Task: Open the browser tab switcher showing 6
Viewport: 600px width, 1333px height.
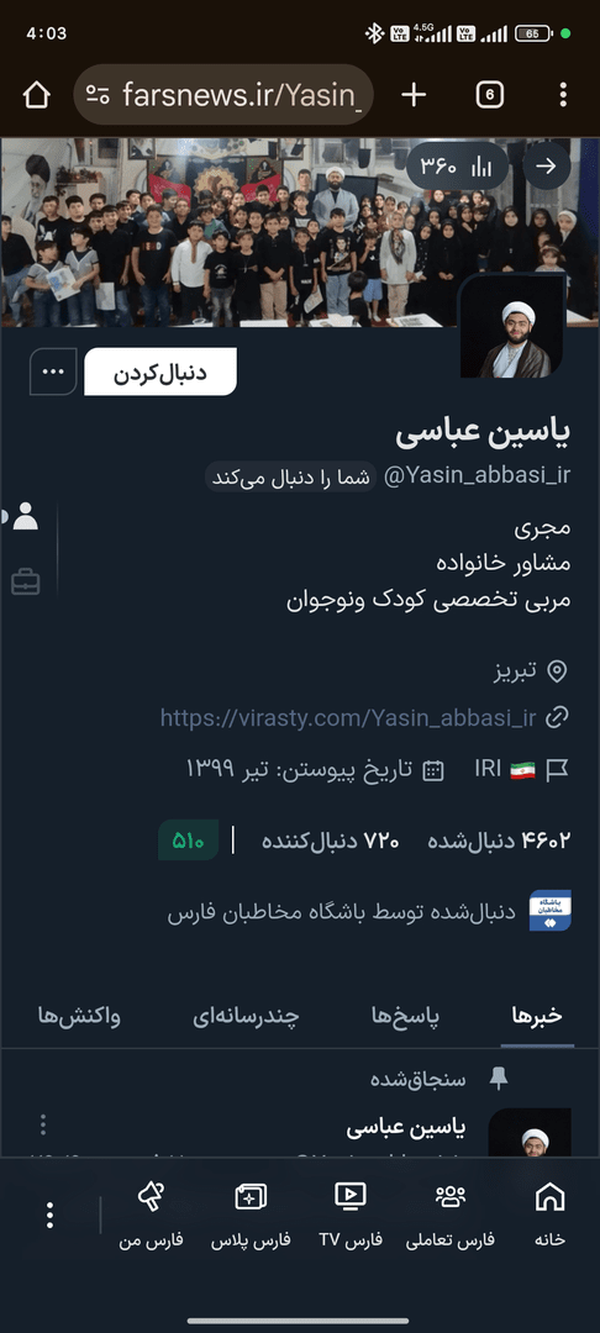Action: click(x=489, y=95)
